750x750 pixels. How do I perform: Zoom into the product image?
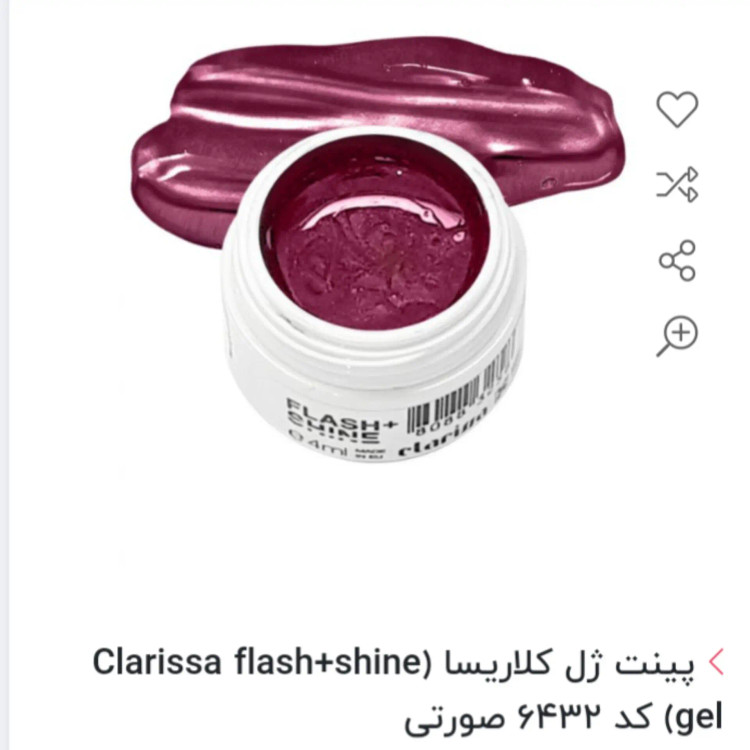point(677,335)
